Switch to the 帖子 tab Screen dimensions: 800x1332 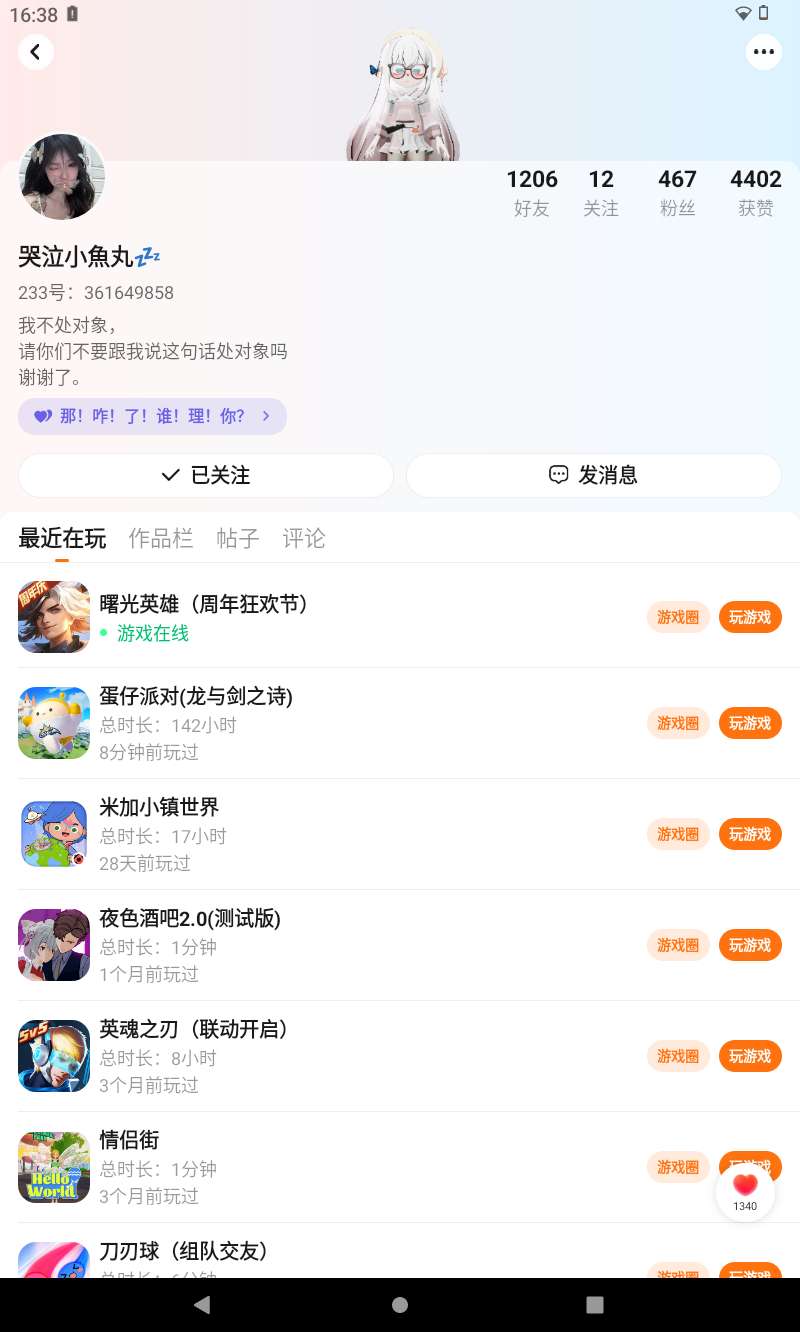coord(238,539)
